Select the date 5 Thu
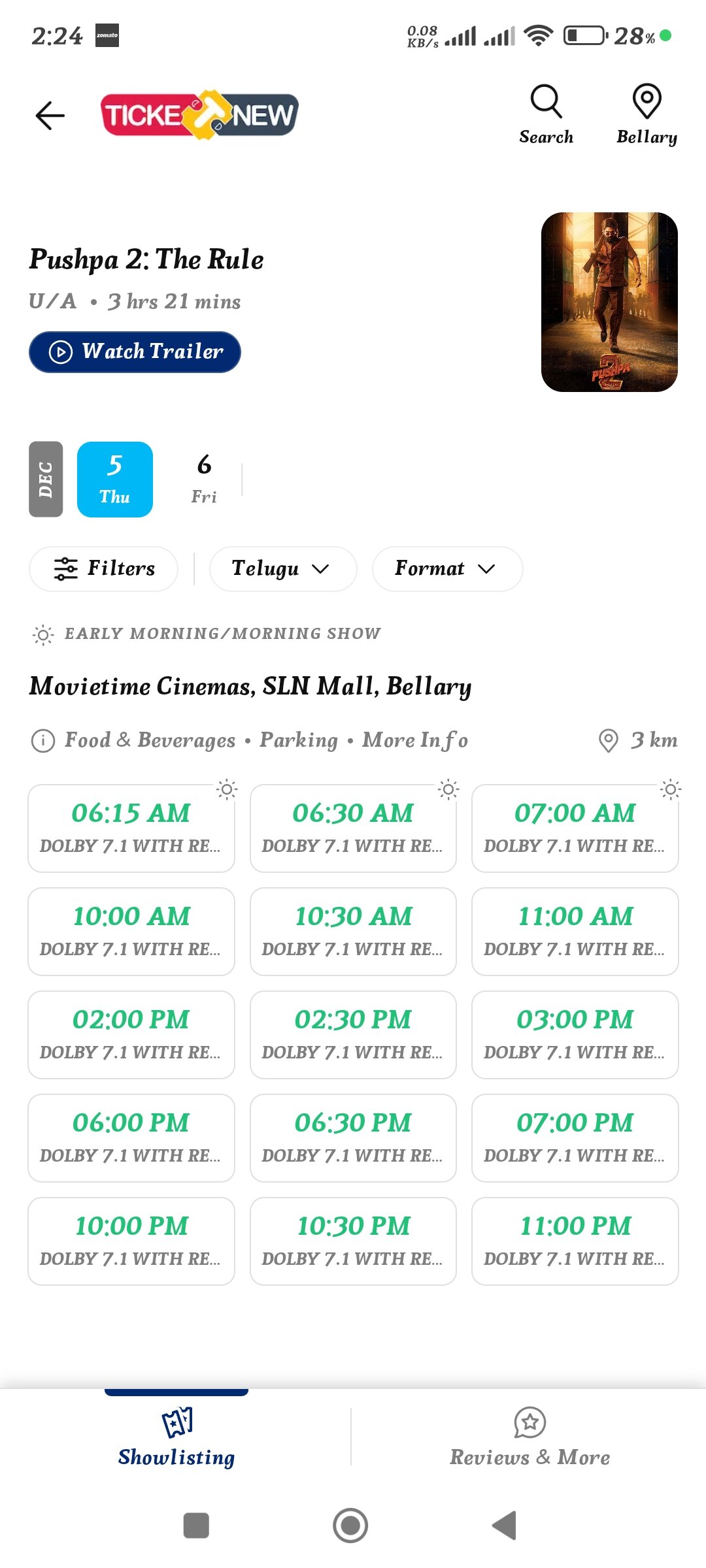The height and width of the screenshot is (1568, 706). point(115,480)
